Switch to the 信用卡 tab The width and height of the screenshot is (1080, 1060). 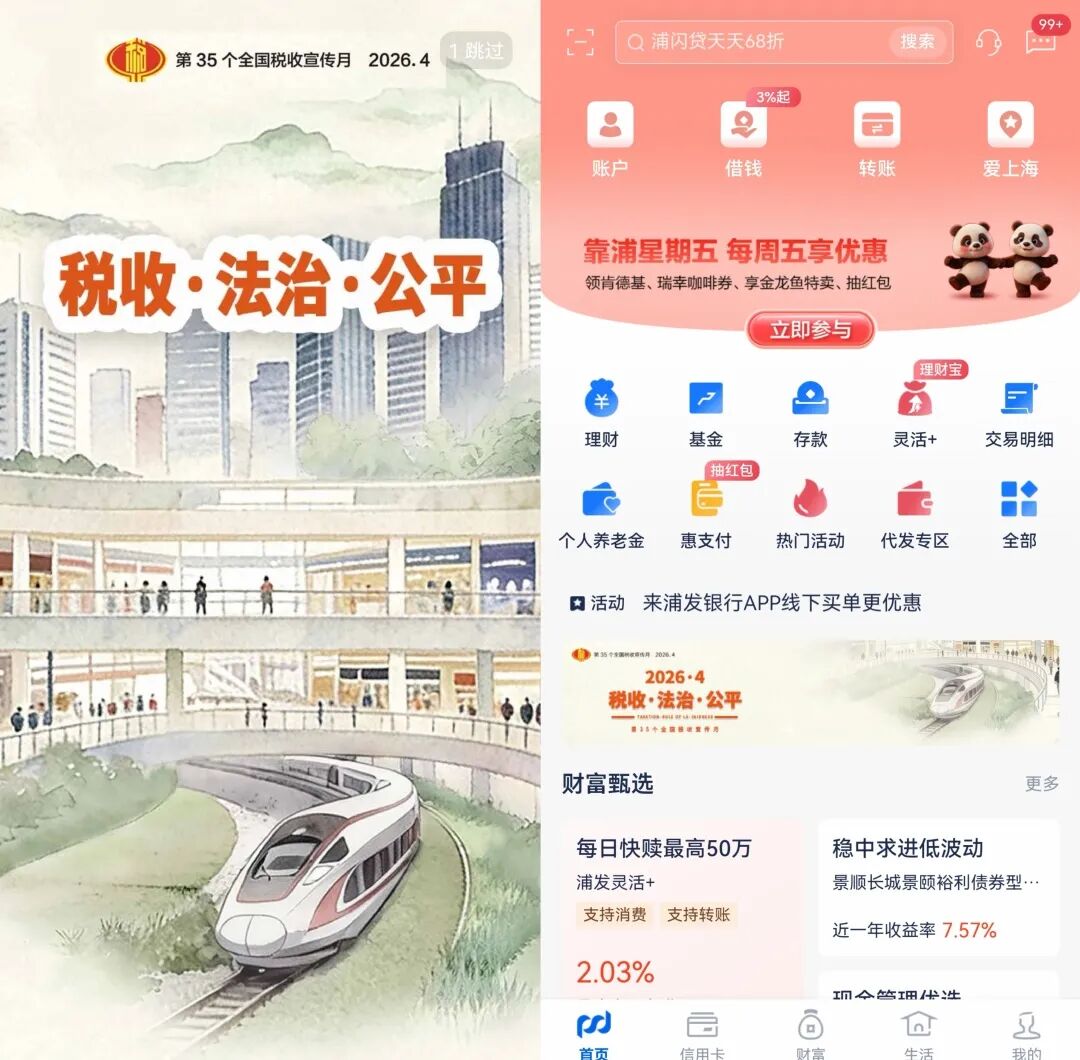[x=702, y=1035]
